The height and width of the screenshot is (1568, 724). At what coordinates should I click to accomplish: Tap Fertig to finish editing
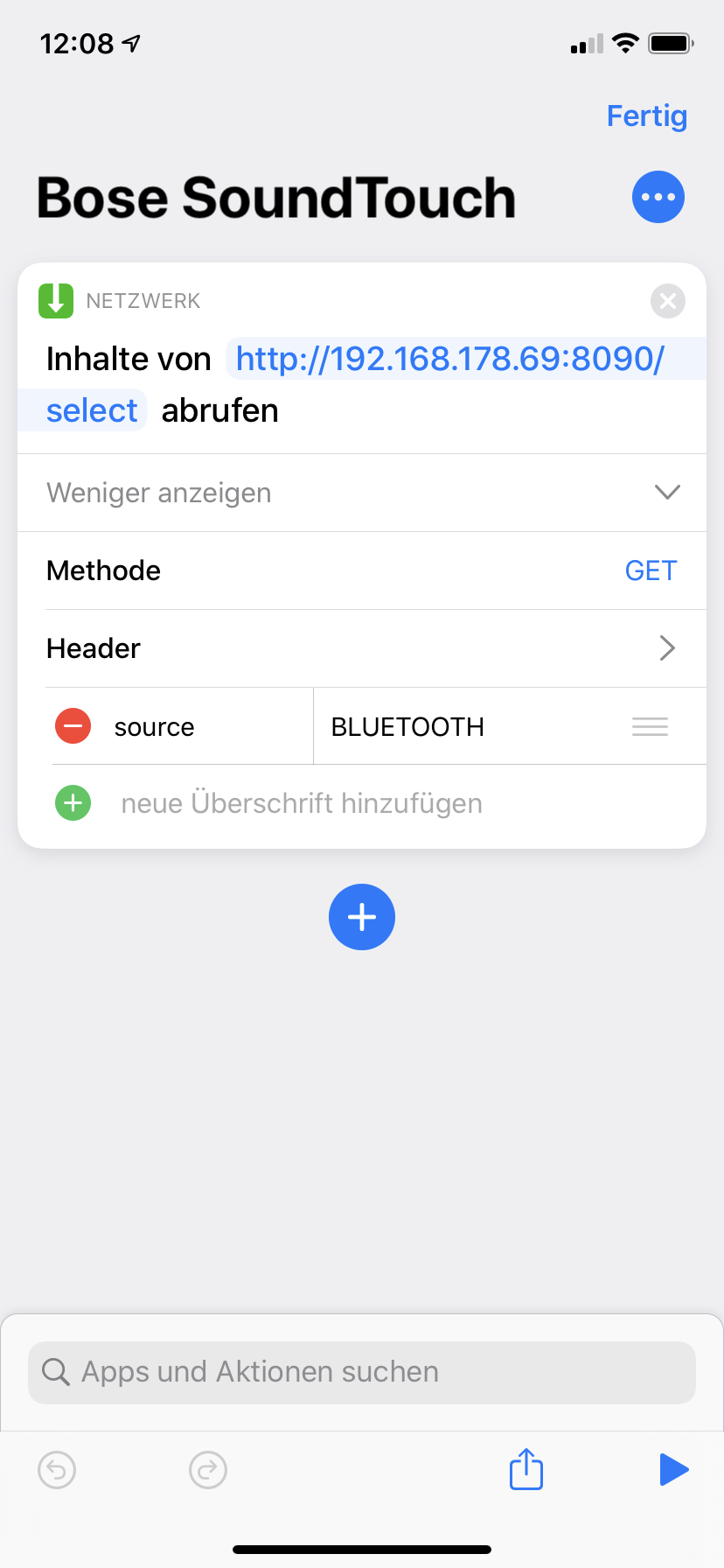pos(646,115)
